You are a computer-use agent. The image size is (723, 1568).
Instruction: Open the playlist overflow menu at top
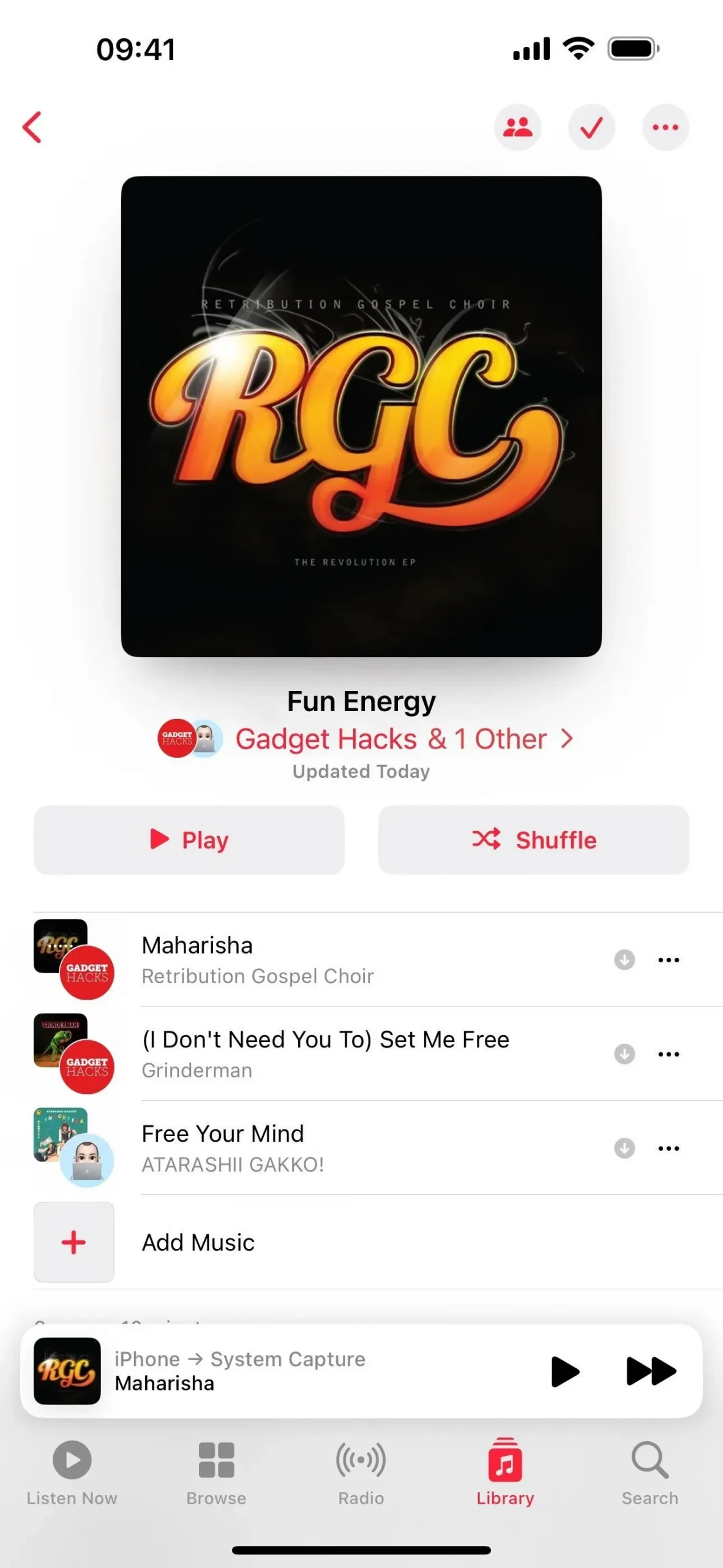[665, 127]
